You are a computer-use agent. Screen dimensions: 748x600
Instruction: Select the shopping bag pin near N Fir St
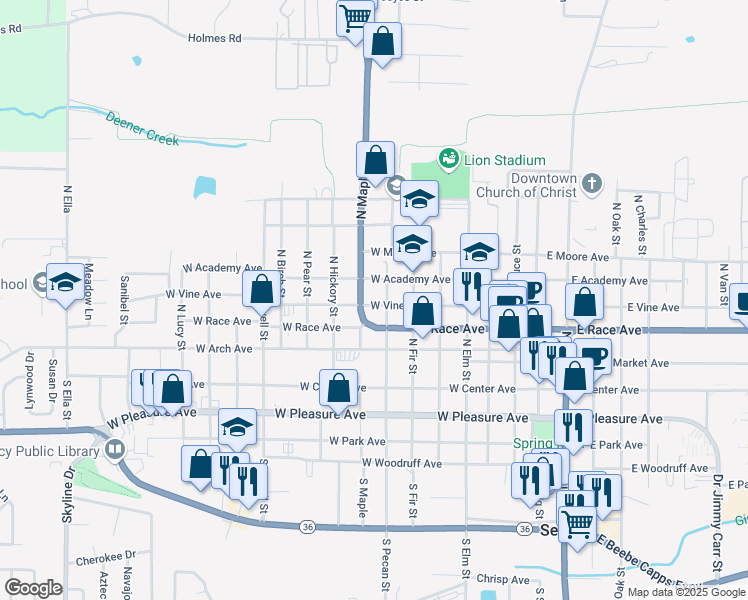point(423,310)
